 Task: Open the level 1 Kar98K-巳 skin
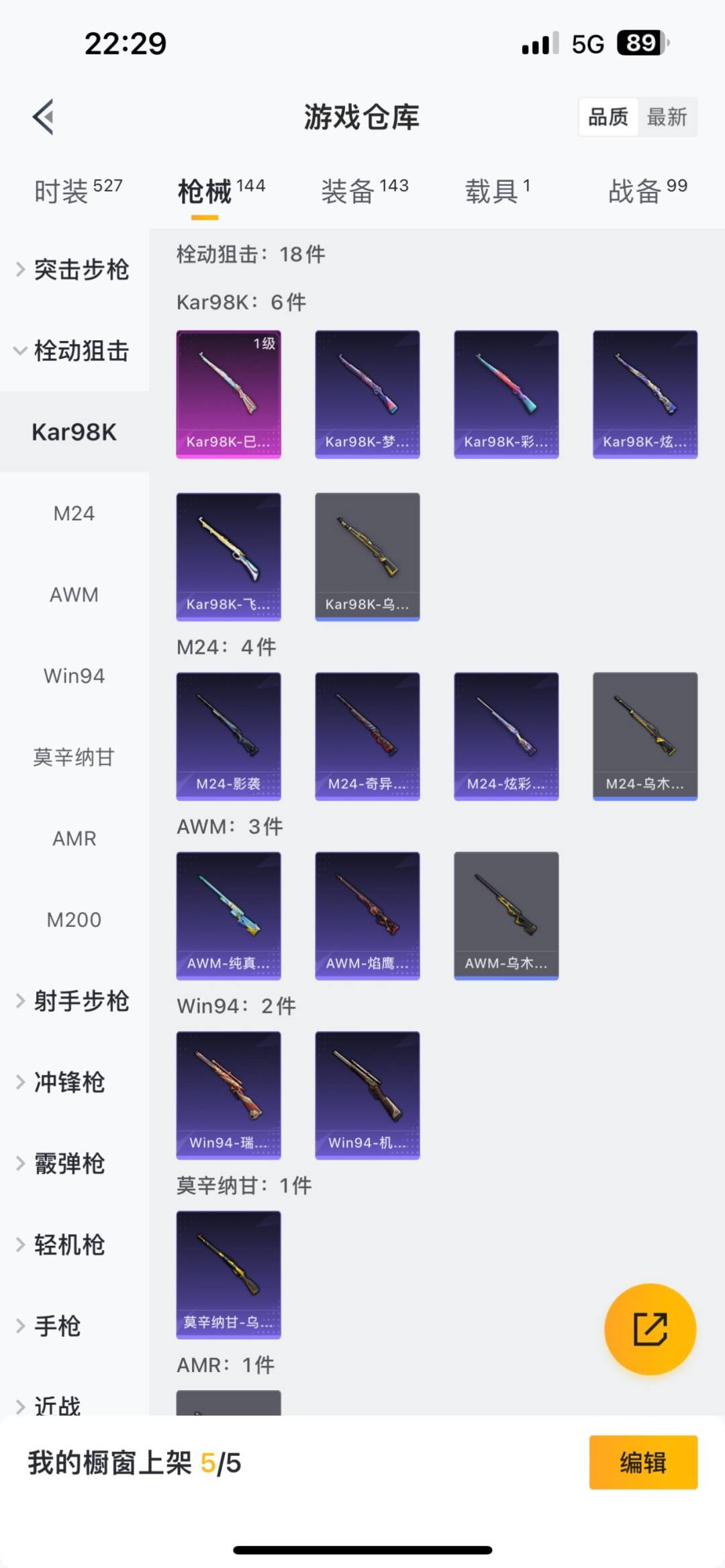(x=228, y=394)
